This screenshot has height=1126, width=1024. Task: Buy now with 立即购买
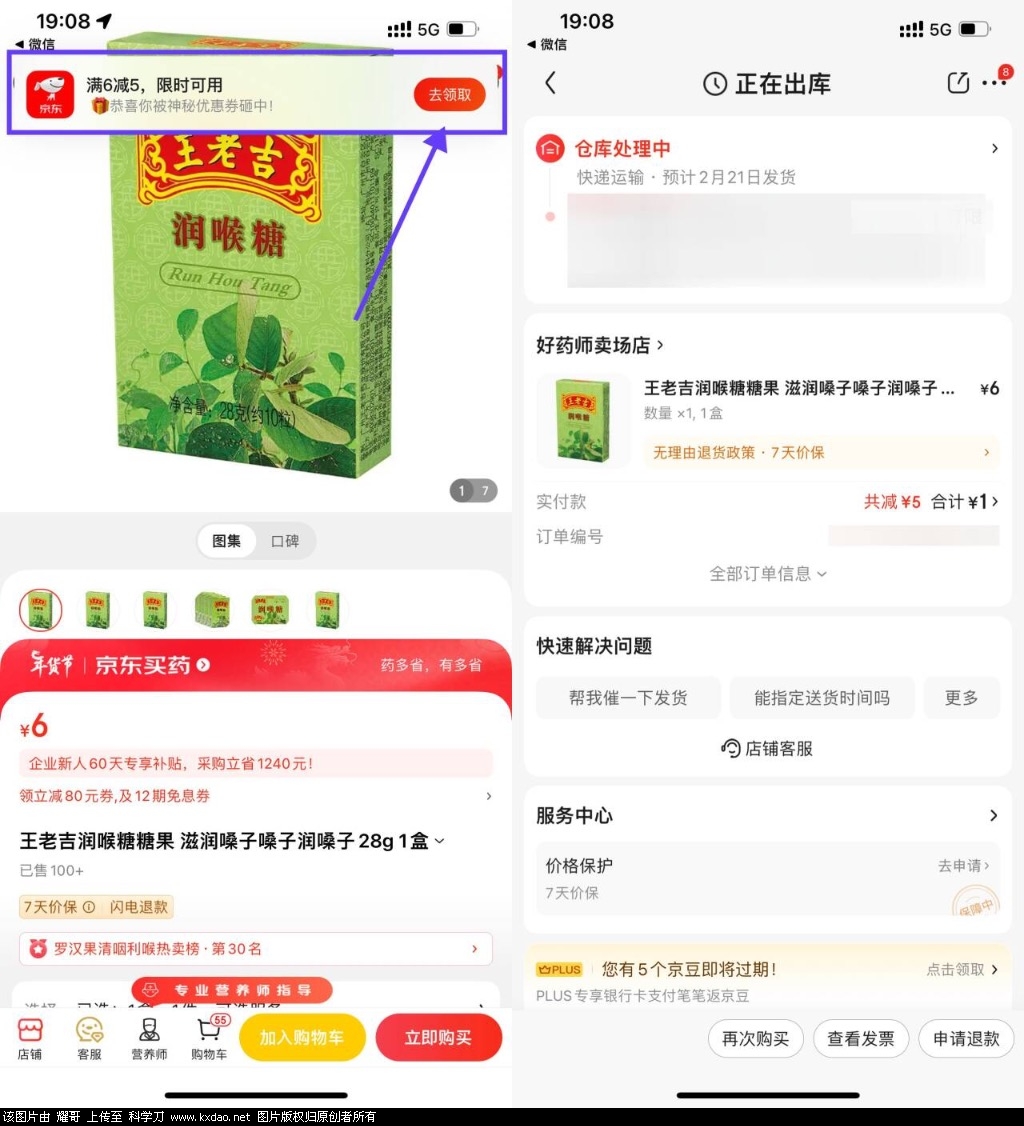tap(438, 1038)
